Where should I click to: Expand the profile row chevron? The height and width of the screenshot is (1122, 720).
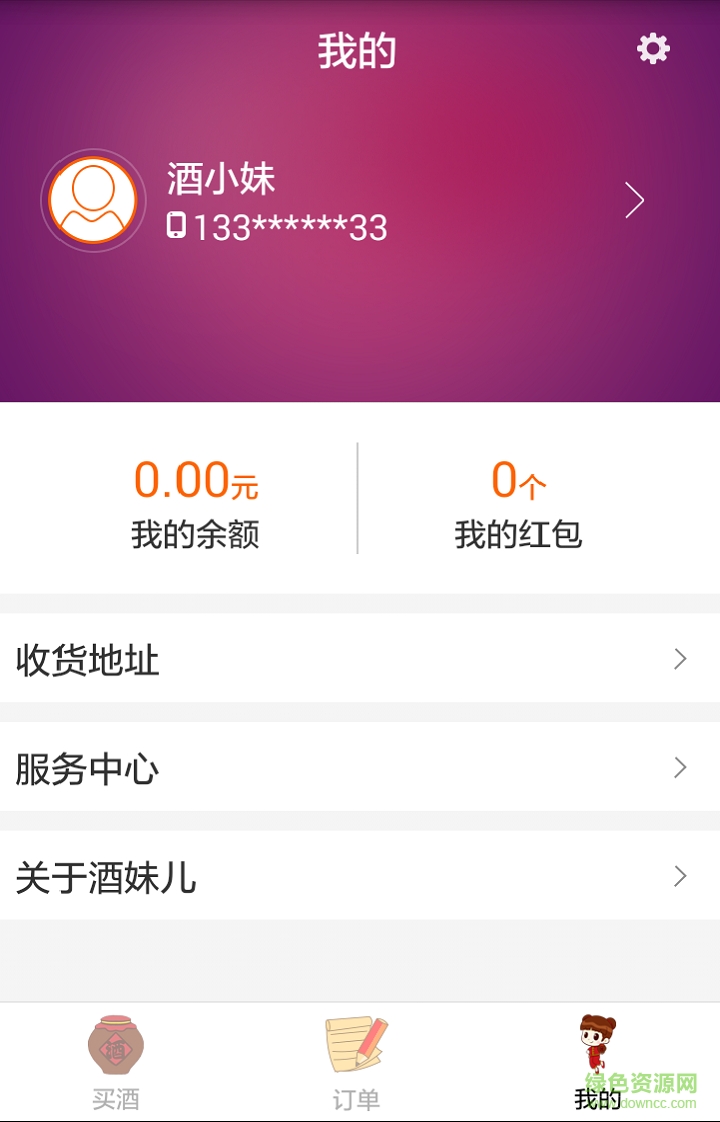tap(634, 200)
